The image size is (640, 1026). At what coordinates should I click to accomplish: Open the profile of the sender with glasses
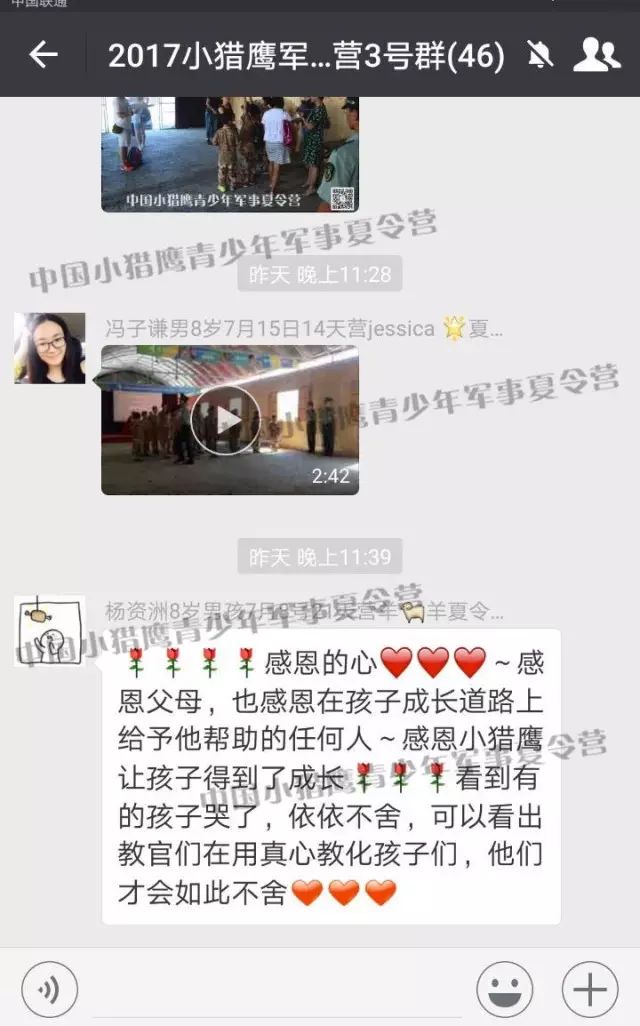tap(50, 348)
